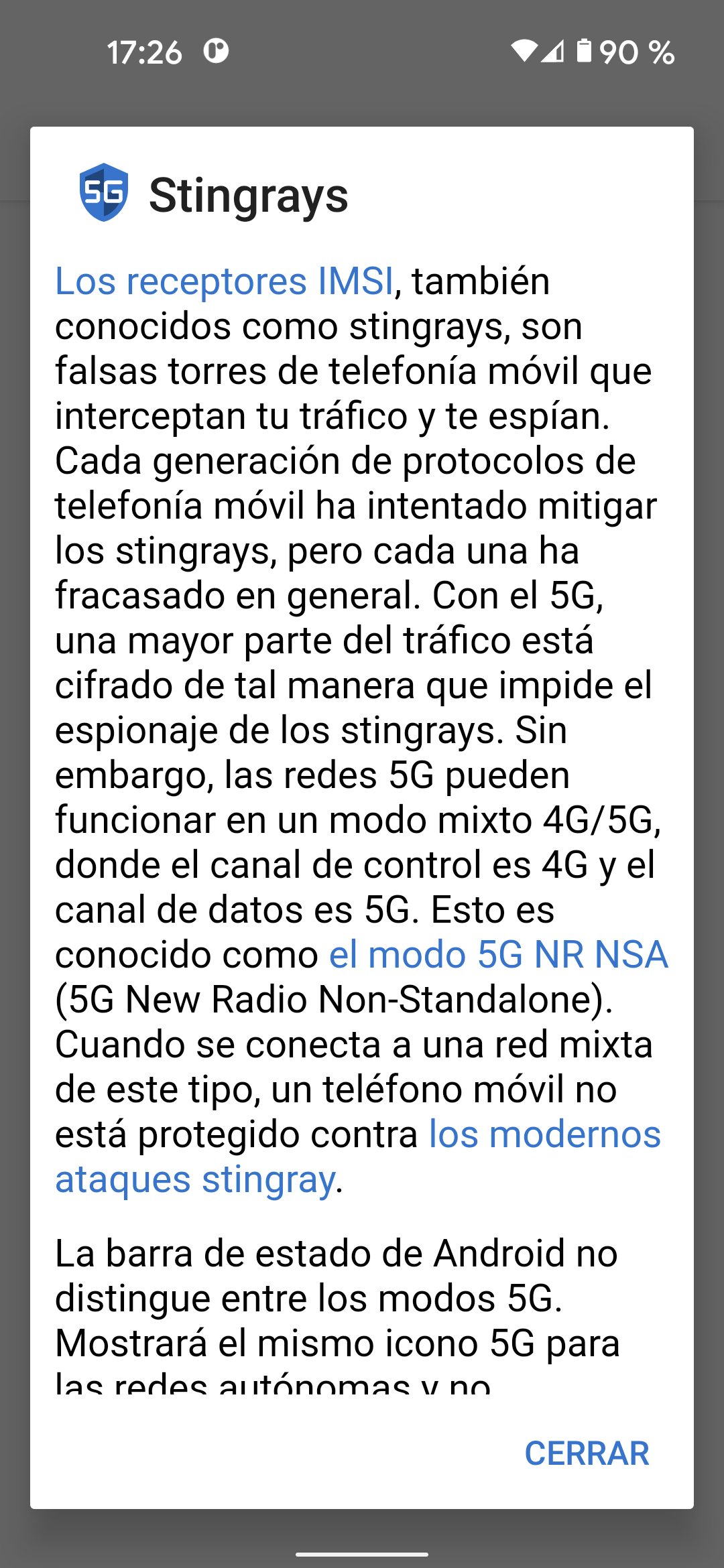This screenshot has height=1568, width=724.
Task: Dismiss the dialog with CERRAR
Action: coord(587,1453)
